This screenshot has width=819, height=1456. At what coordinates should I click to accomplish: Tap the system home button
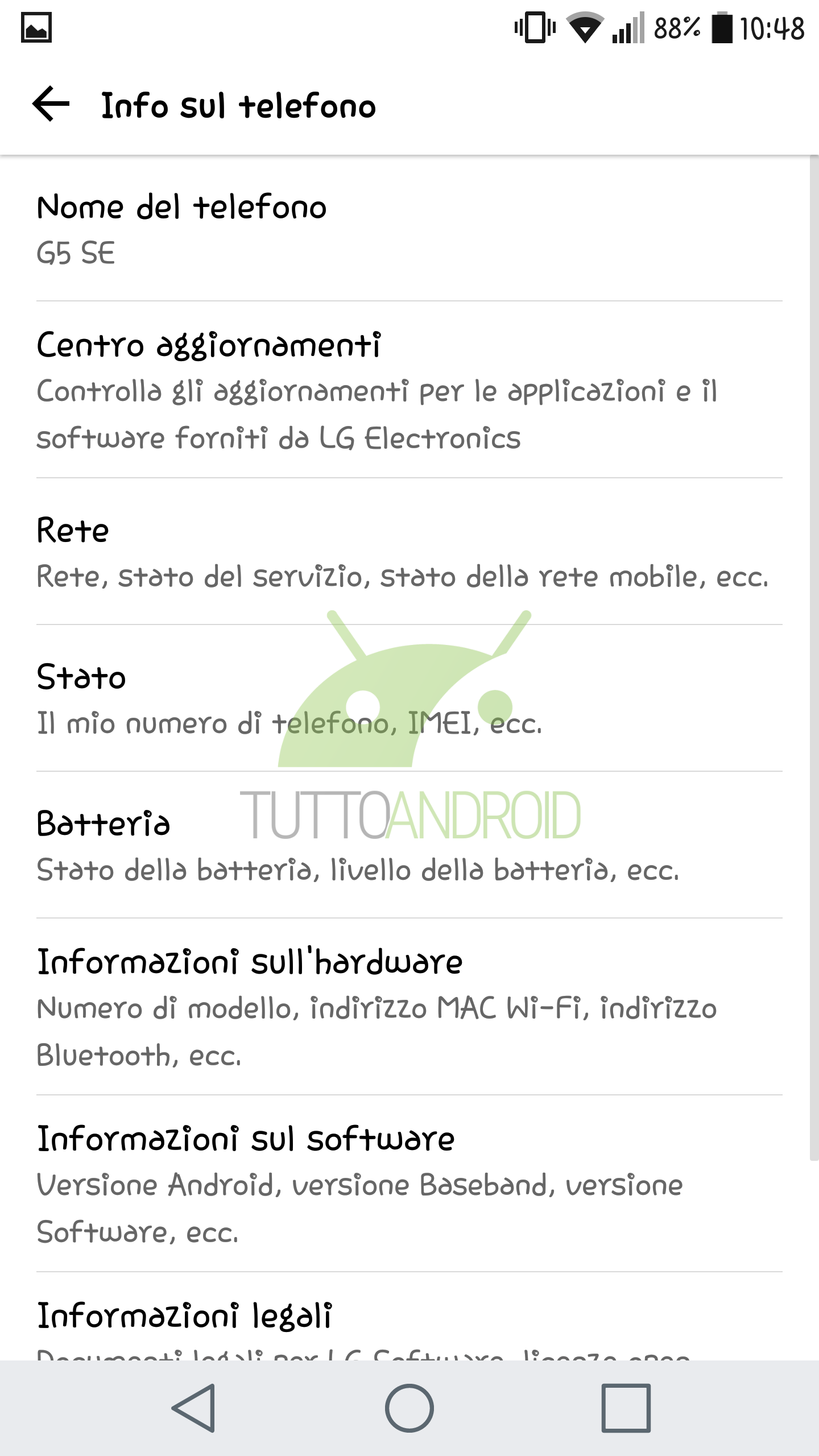click(409, 1408)
